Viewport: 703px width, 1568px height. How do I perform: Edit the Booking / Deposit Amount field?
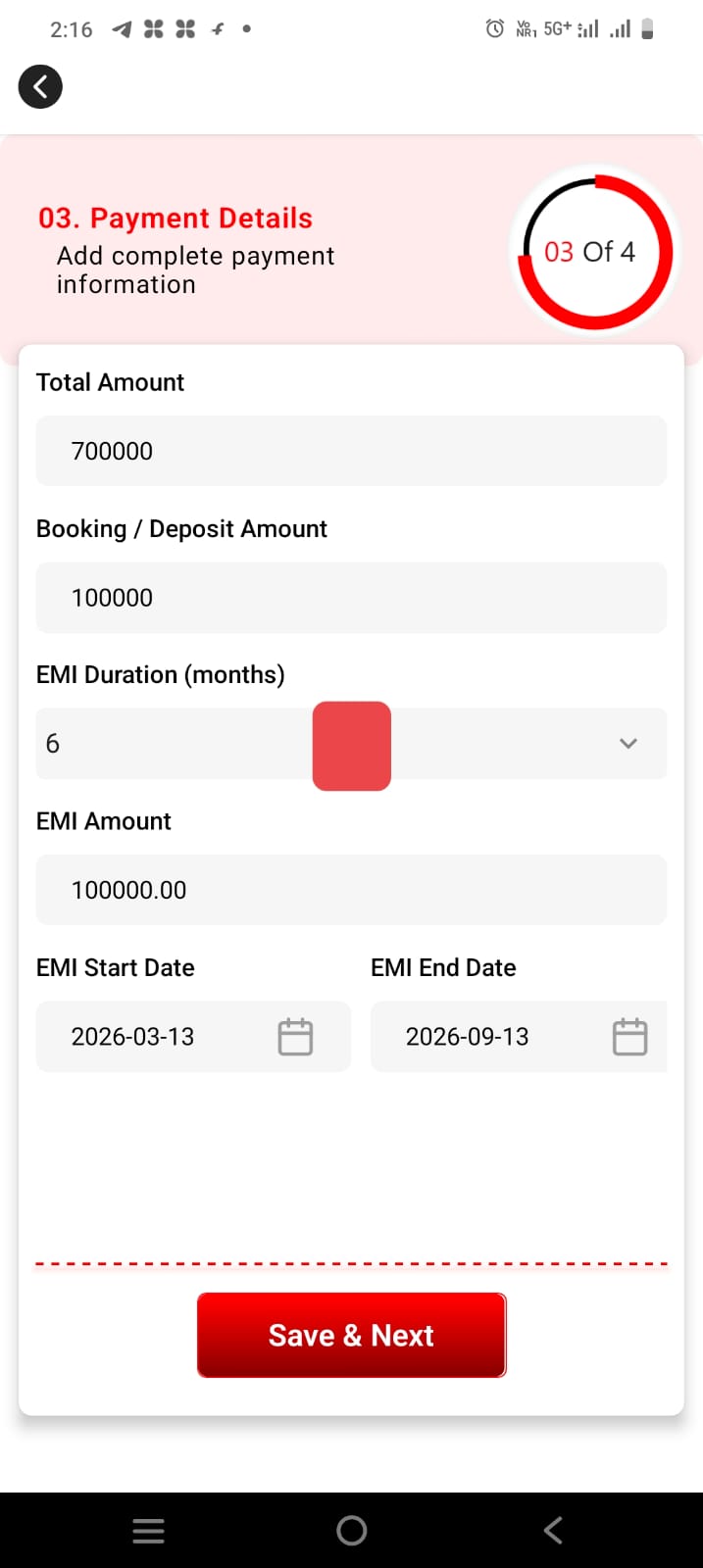(351, 598)
